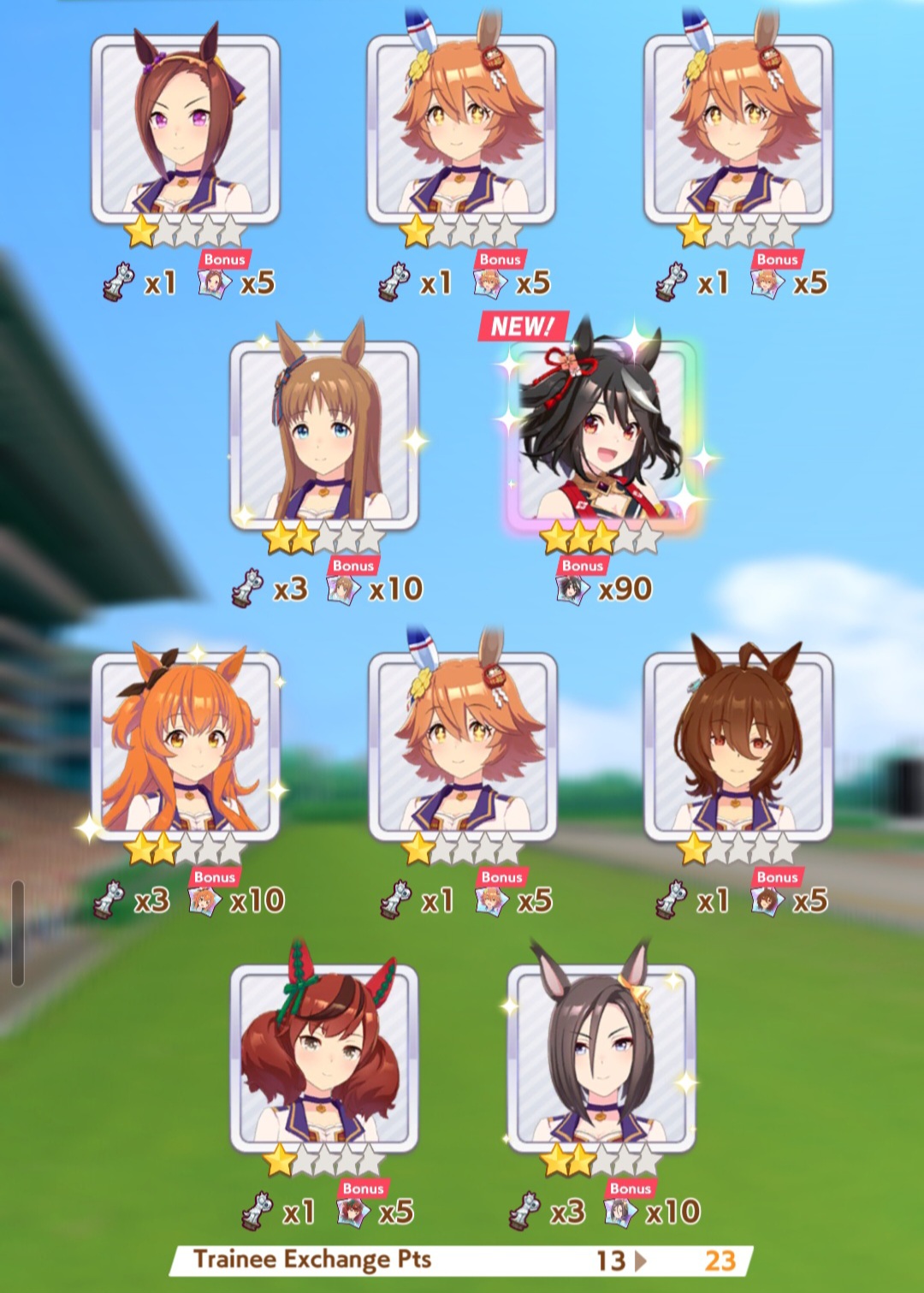Tap the two-star long orange-haired trainee card
924x1293 pixels.
tap(186, 745)
